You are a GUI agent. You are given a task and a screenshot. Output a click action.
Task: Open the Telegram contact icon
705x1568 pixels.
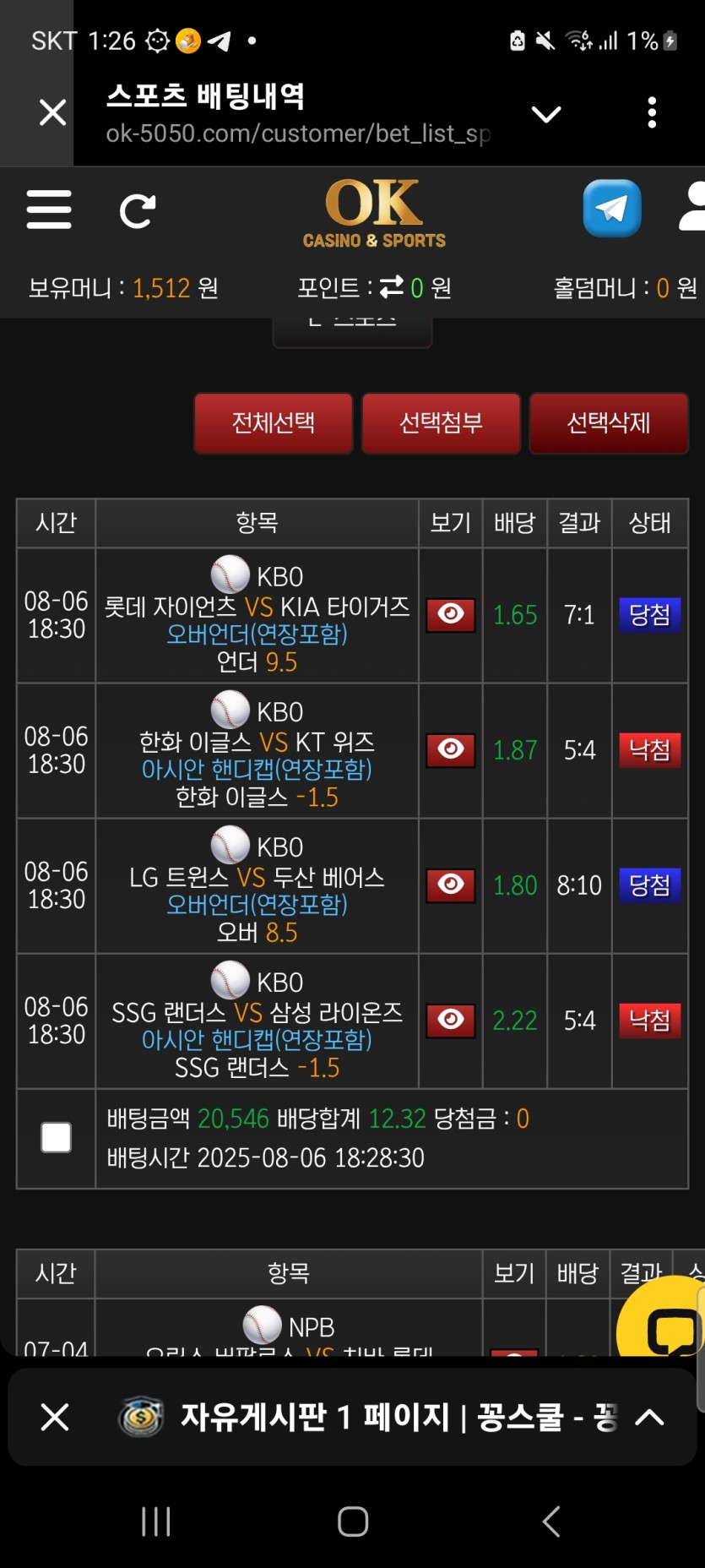[x=611, y=208]
